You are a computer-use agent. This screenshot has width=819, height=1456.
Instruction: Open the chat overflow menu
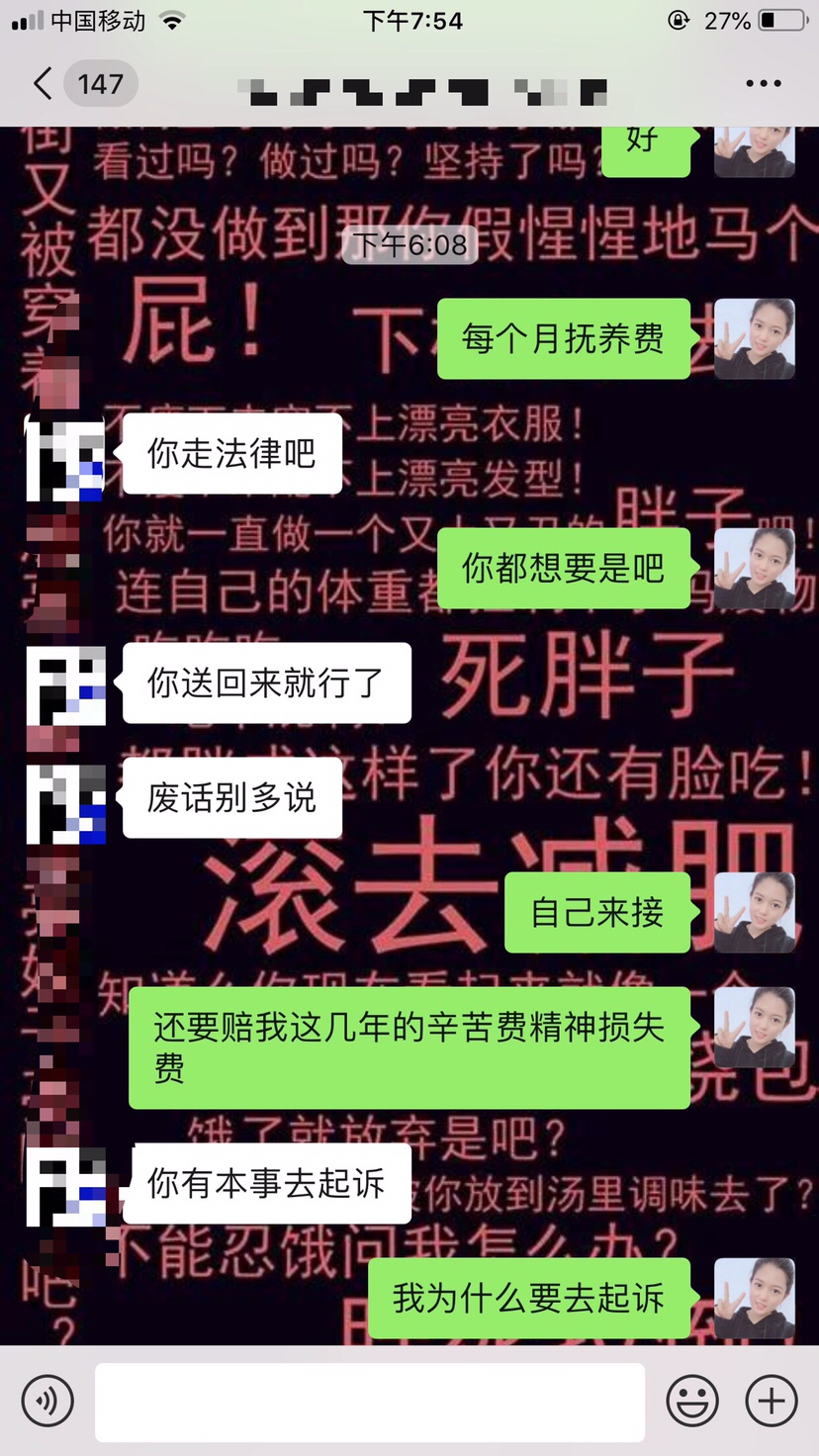(763, 84)
